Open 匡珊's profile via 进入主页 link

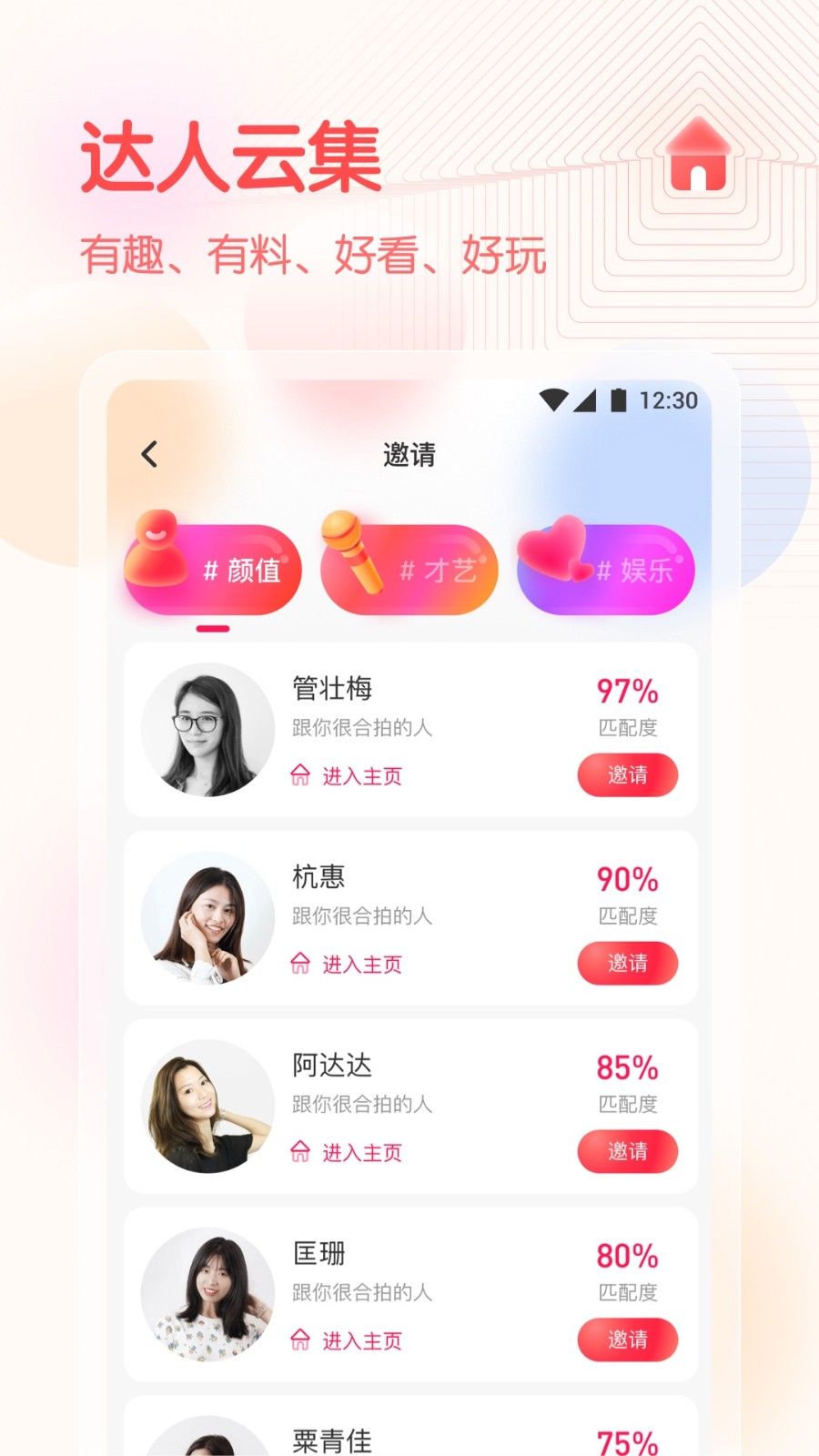[x=363, y=1340]
